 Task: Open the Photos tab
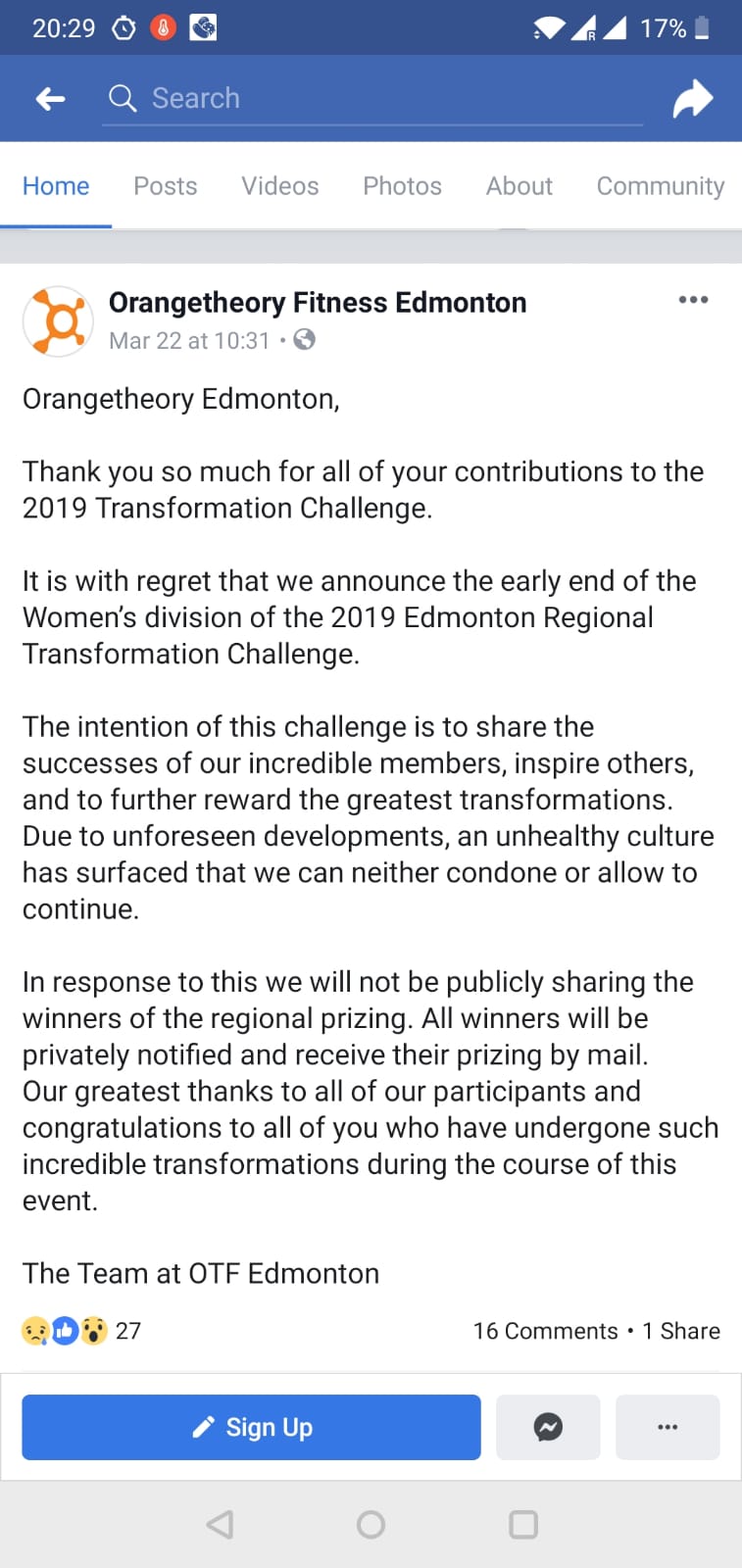pyautogui.click(x=402, y=186)
